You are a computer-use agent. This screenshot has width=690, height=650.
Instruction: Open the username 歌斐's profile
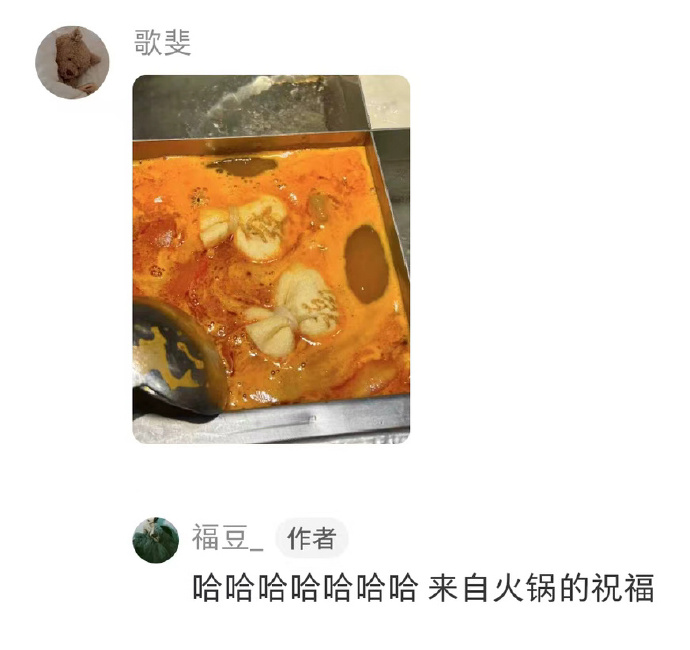coord(162,42)
